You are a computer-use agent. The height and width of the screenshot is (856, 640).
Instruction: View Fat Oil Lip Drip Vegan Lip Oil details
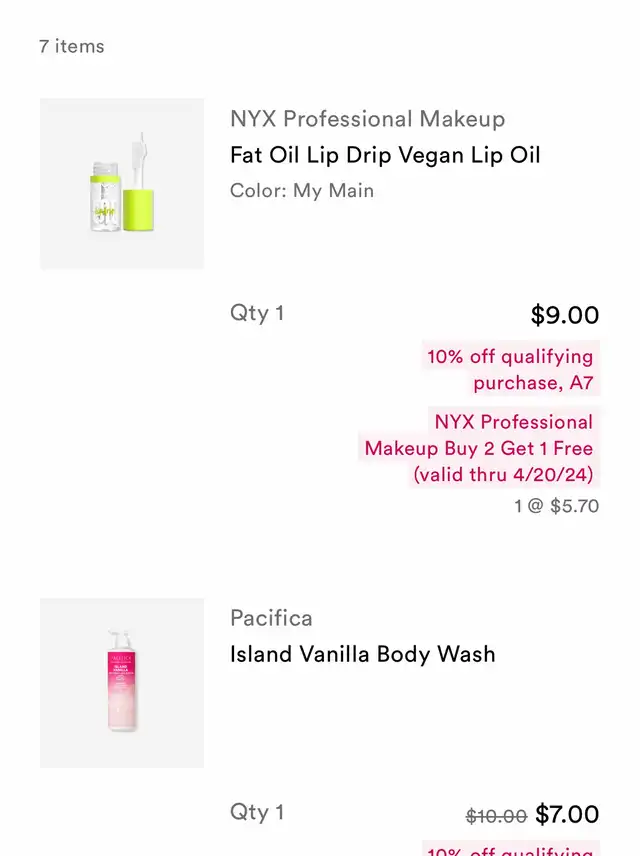385,155
